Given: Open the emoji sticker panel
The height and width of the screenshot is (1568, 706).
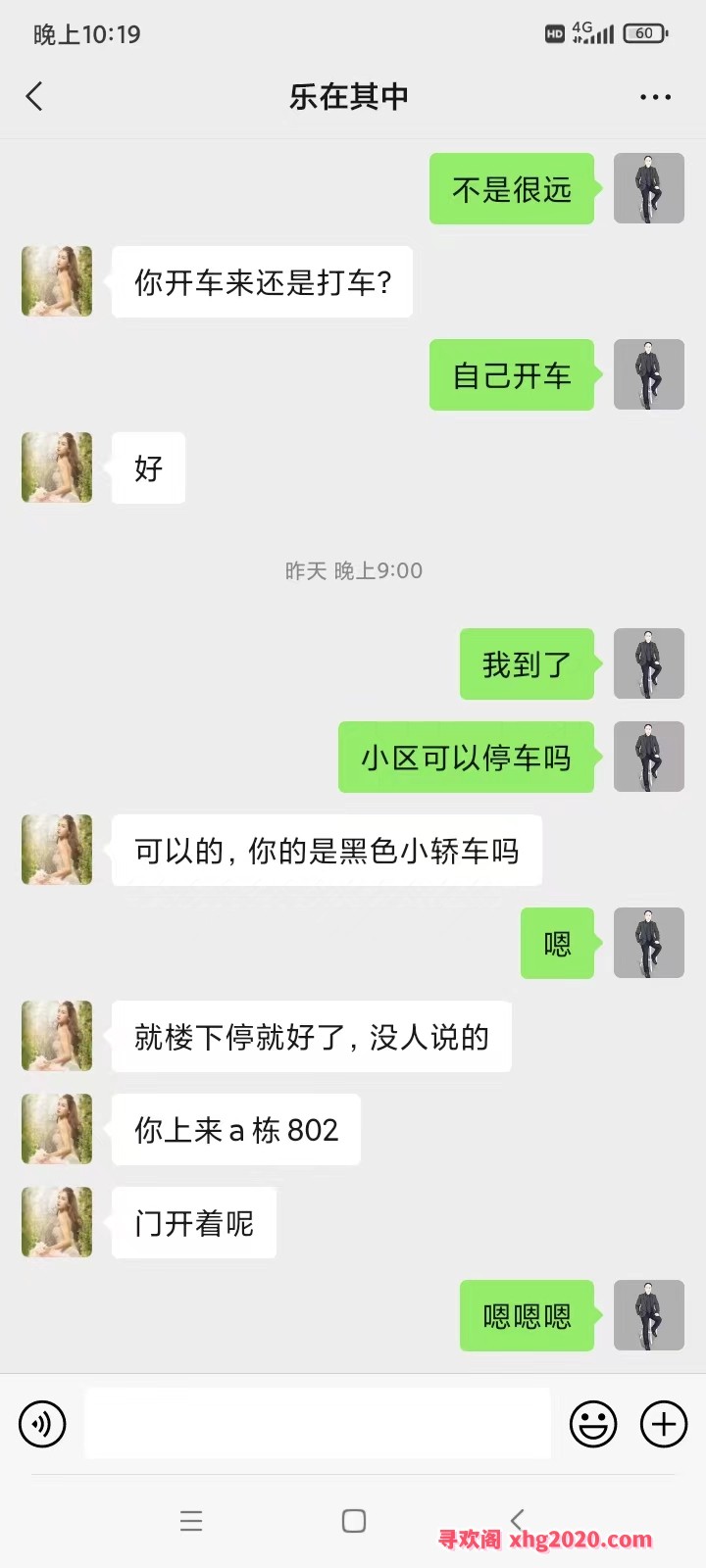Looking at the screenshot, I should 593,1424.
